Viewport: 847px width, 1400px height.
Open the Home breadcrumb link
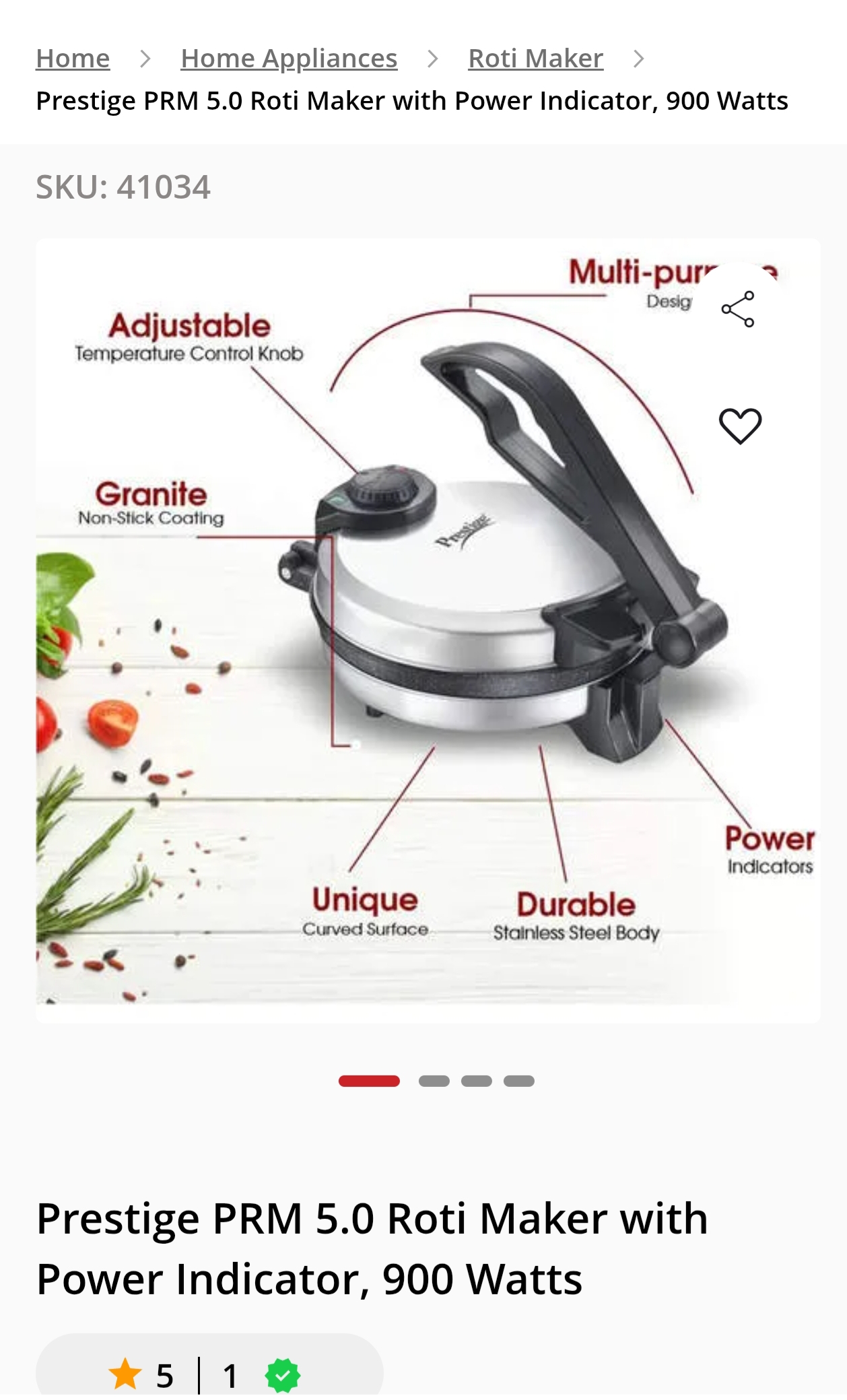pyautogui.click(x=73, y=59)
